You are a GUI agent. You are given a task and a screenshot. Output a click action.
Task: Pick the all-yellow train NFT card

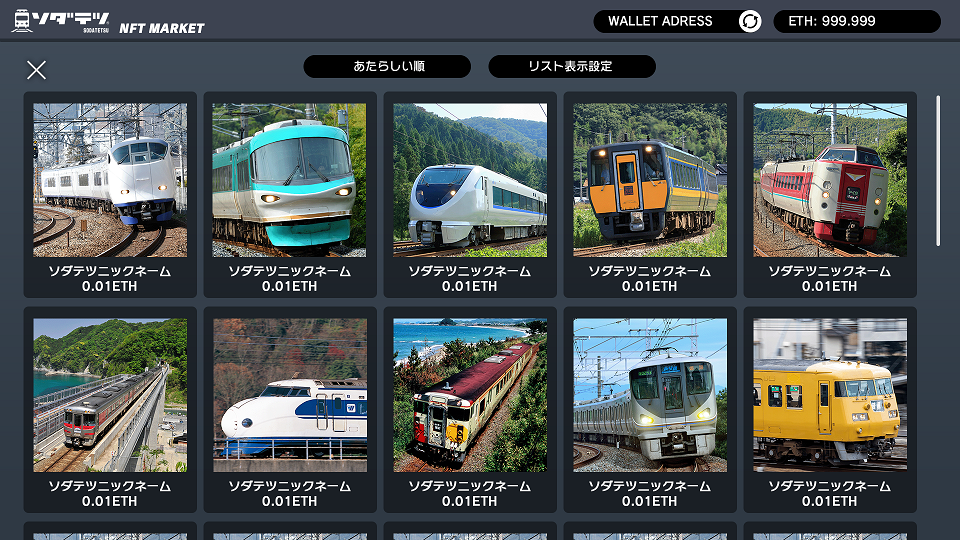(830, 396)
